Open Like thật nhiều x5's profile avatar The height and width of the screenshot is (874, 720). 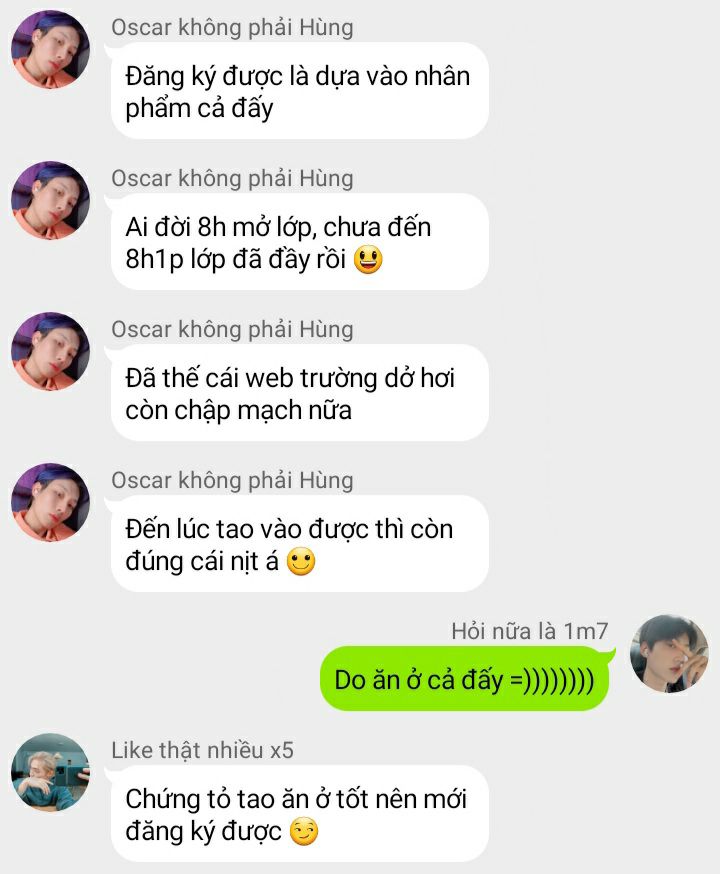(x=50, y=772)
